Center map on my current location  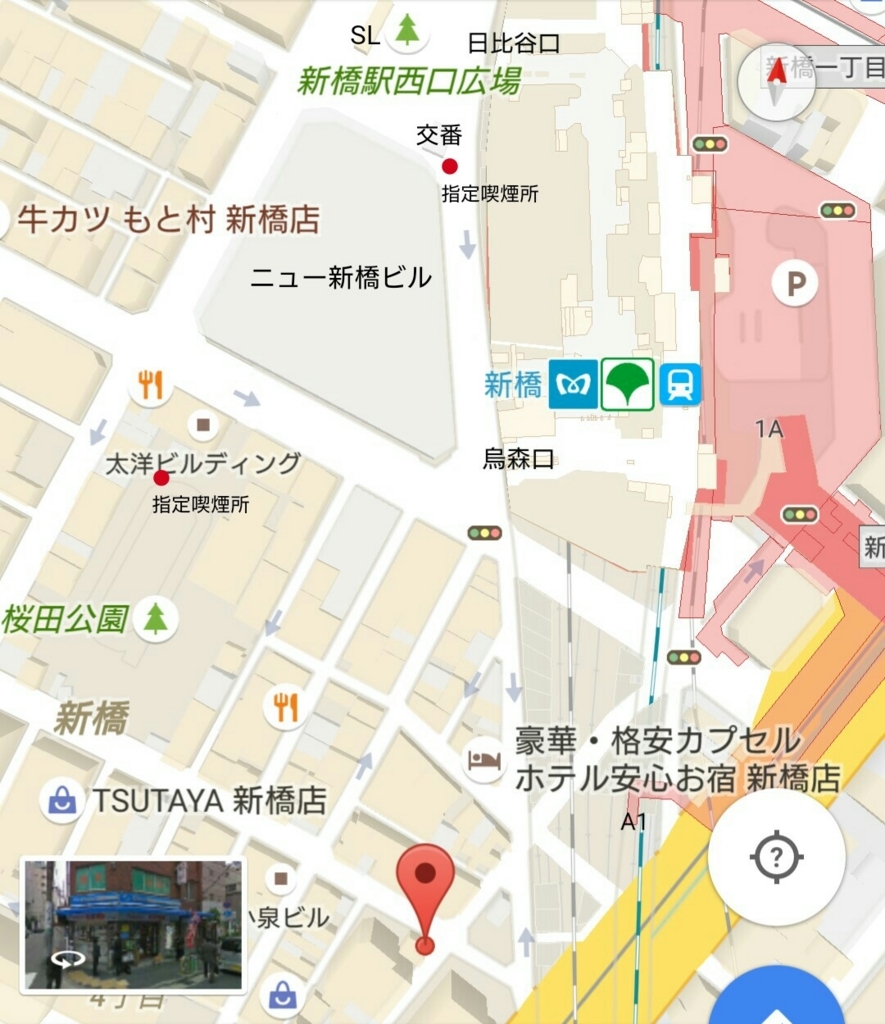[777, 857]
